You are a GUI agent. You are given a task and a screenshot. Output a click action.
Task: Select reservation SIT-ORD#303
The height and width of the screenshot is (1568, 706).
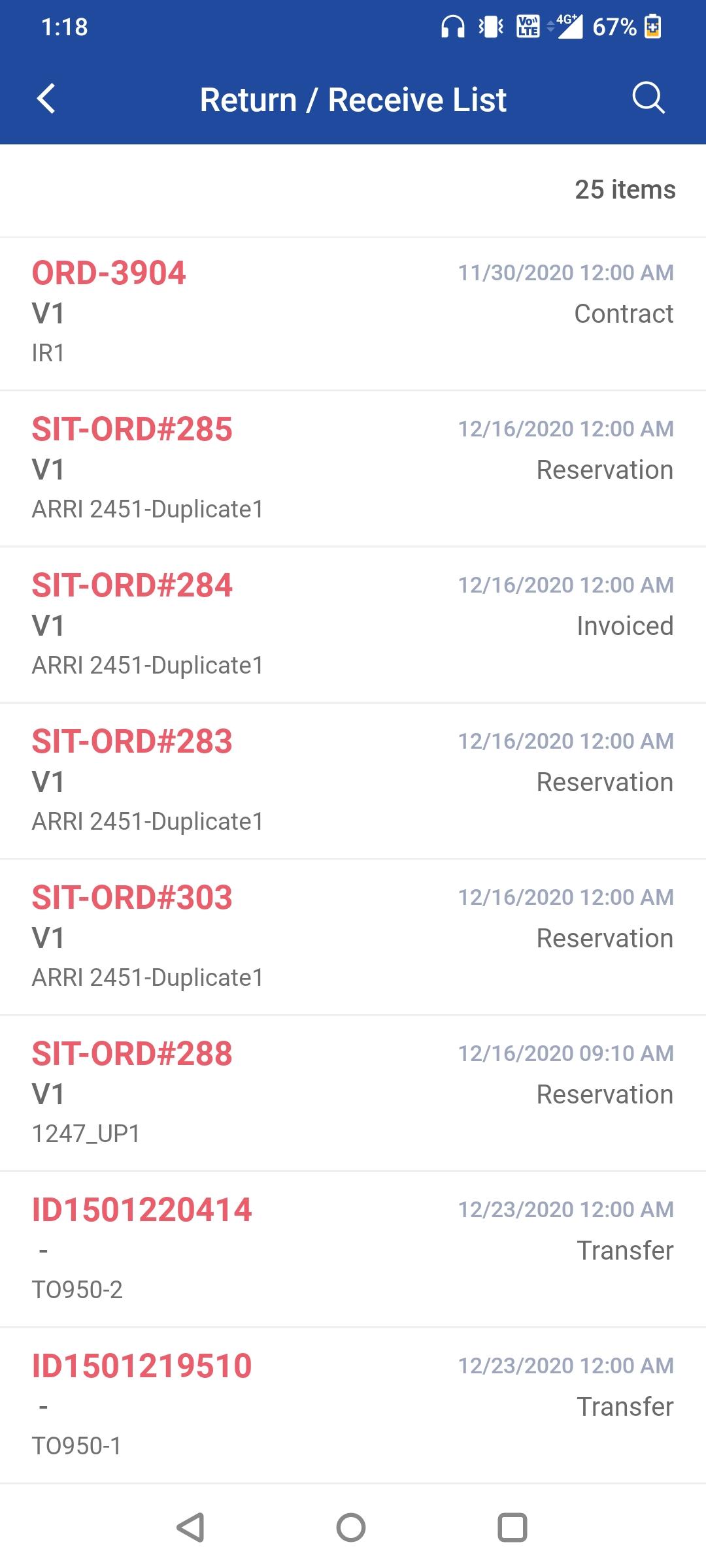[x=353, y=935]
